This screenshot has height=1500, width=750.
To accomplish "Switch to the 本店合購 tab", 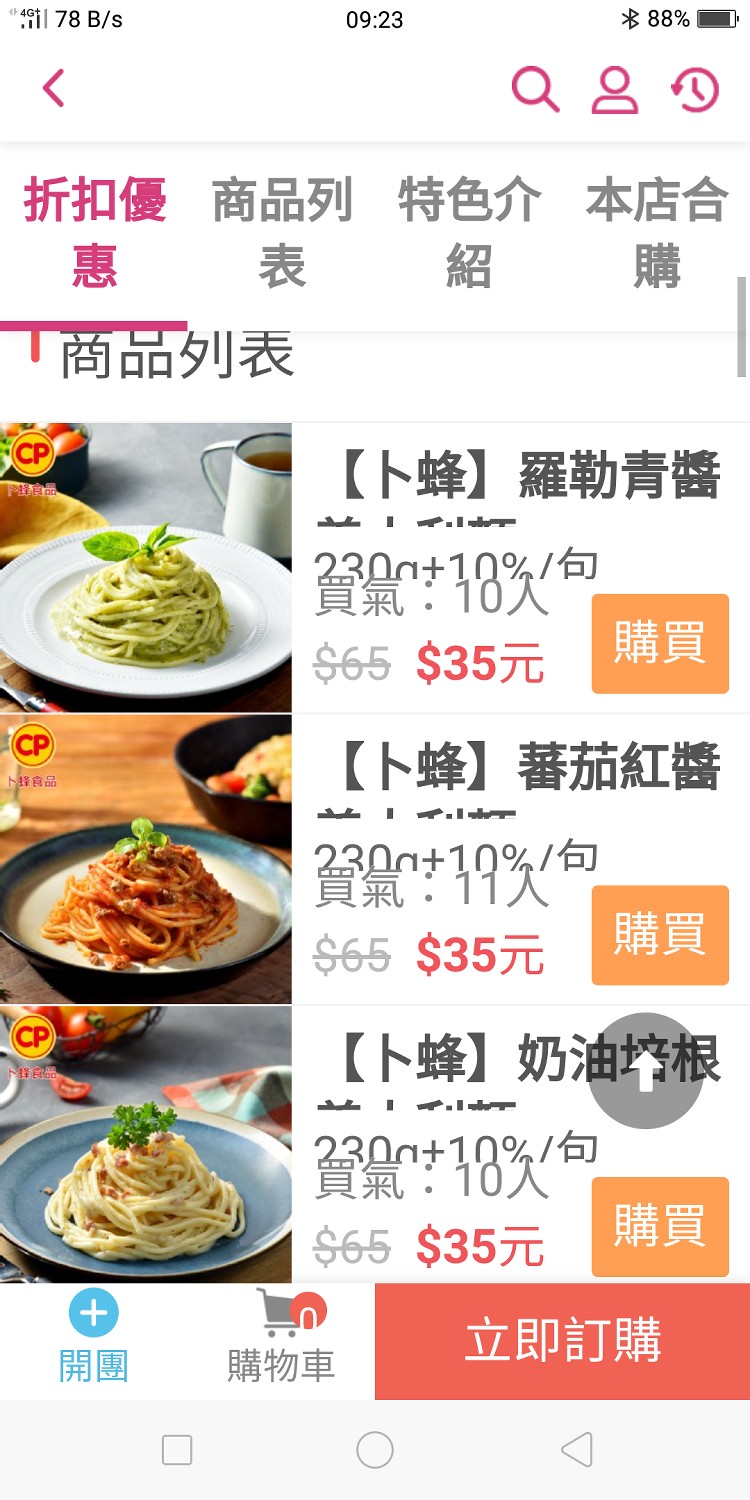I will tap(656, 233).
